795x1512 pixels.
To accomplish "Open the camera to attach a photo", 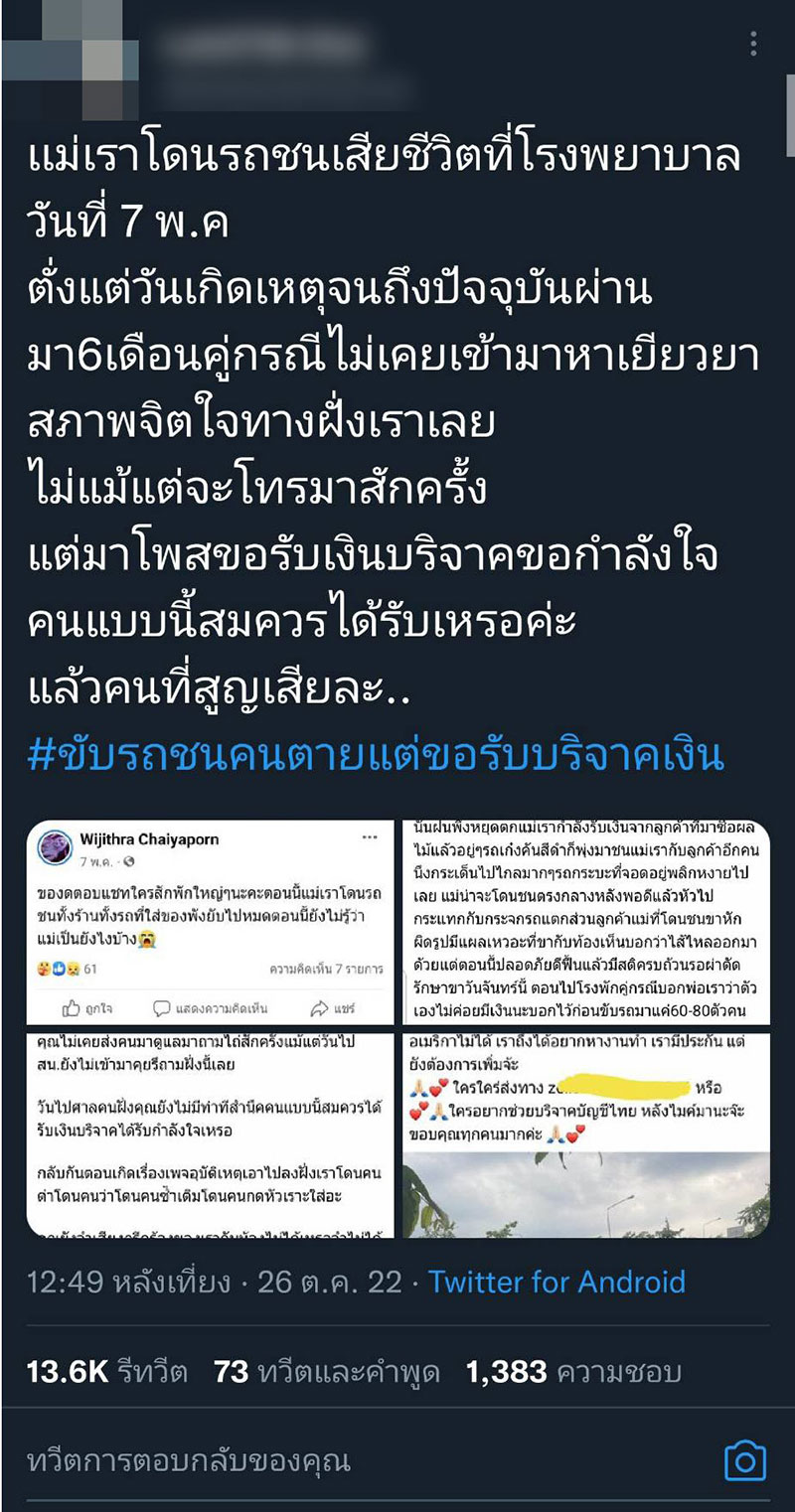I will [744, 1461].
